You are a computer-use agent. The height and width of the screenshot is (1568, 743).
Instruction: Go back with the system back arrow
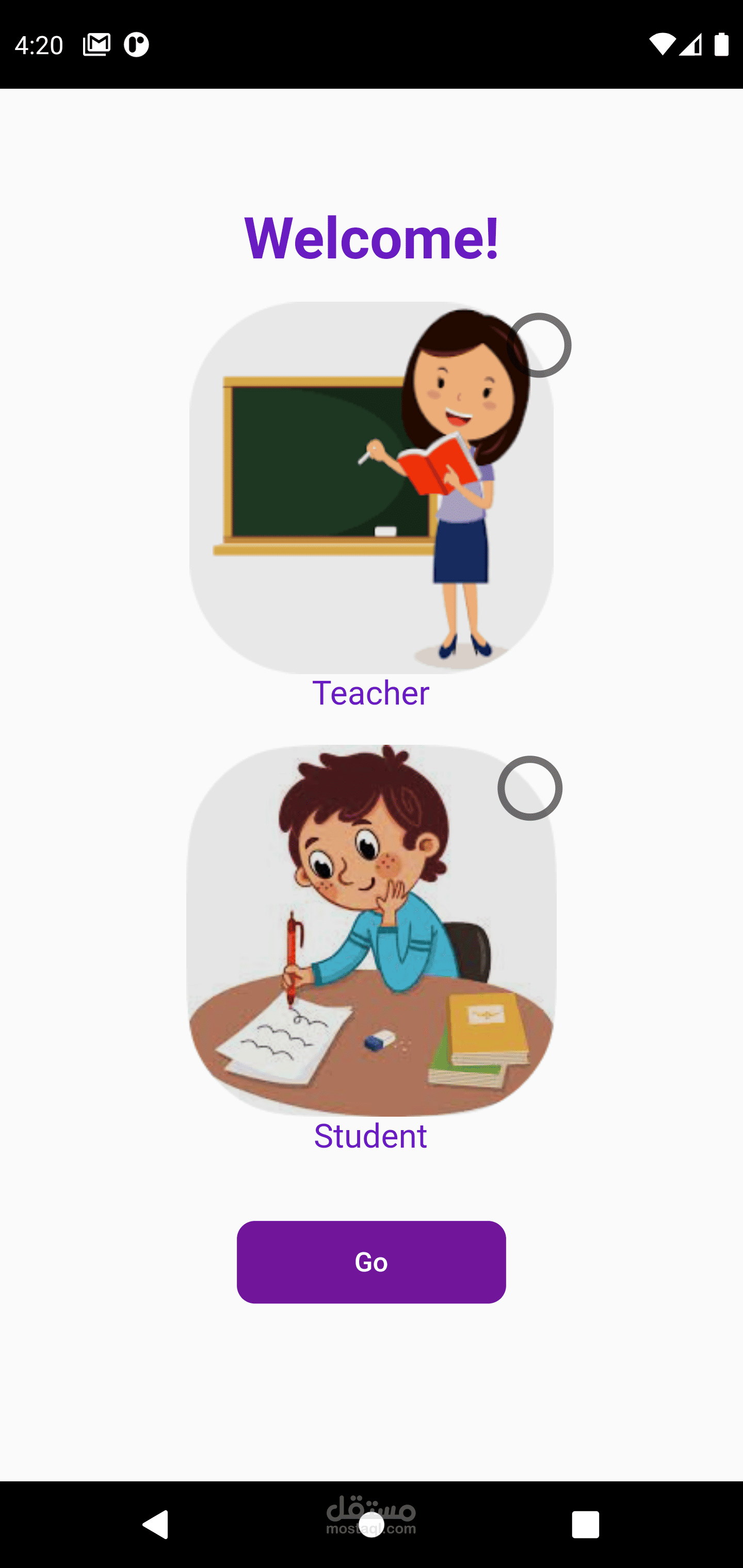click(x=156, y=1525)
